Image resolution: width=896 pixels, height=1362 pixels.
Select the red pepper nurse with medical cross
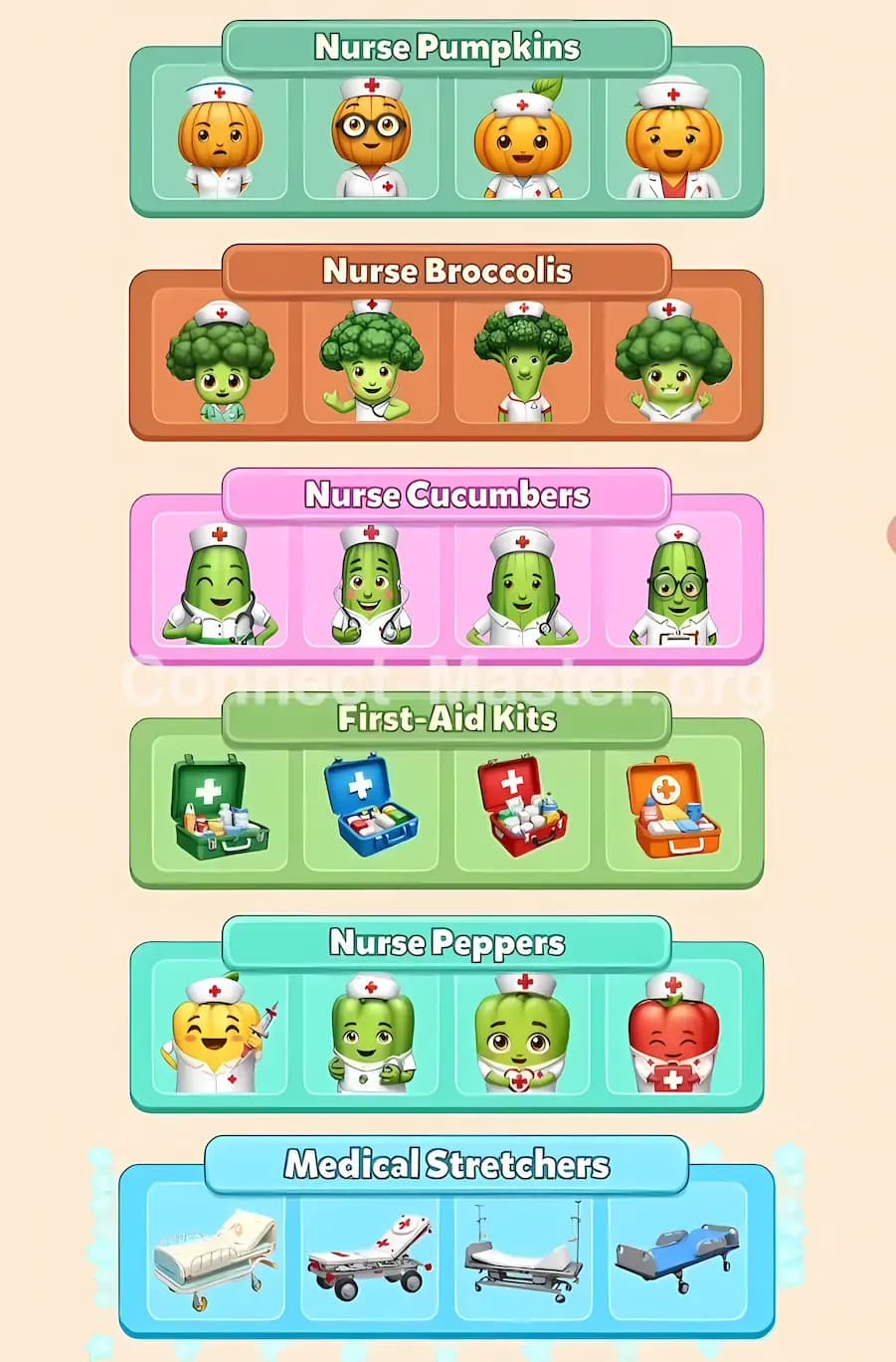tap(674, 1035)
